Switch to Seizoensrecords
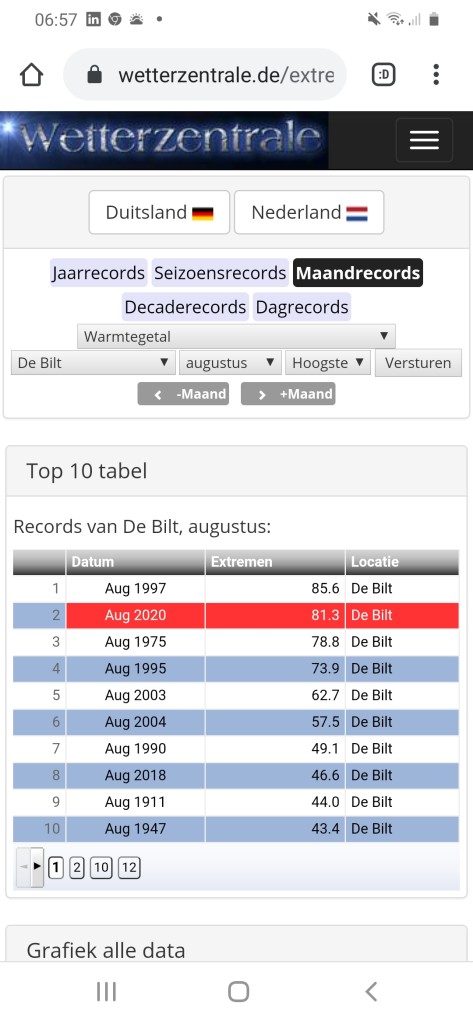 pyautogui.click(x=220, y=273)
